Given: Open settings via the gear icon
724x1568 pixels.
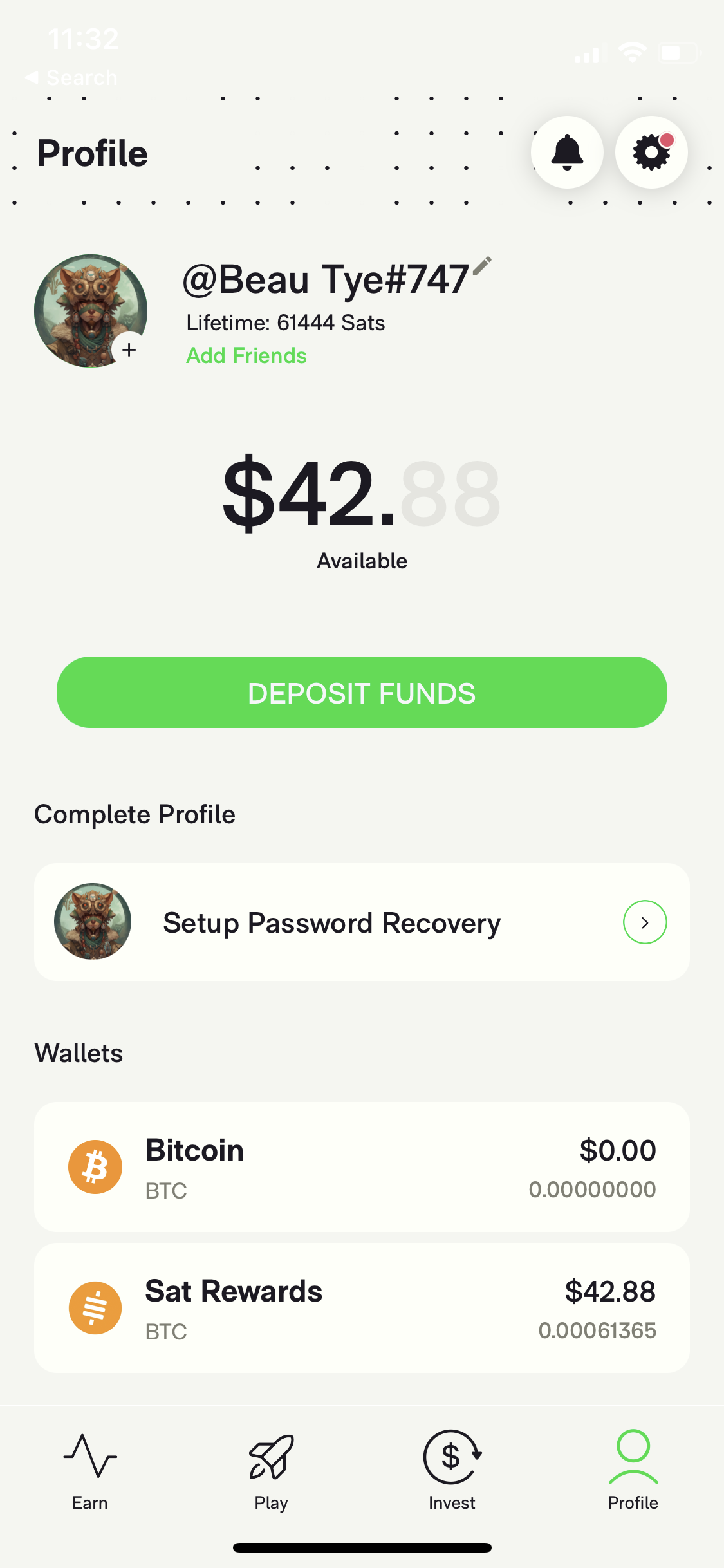Looking at the screenshot, I should (x=651, y=153).
